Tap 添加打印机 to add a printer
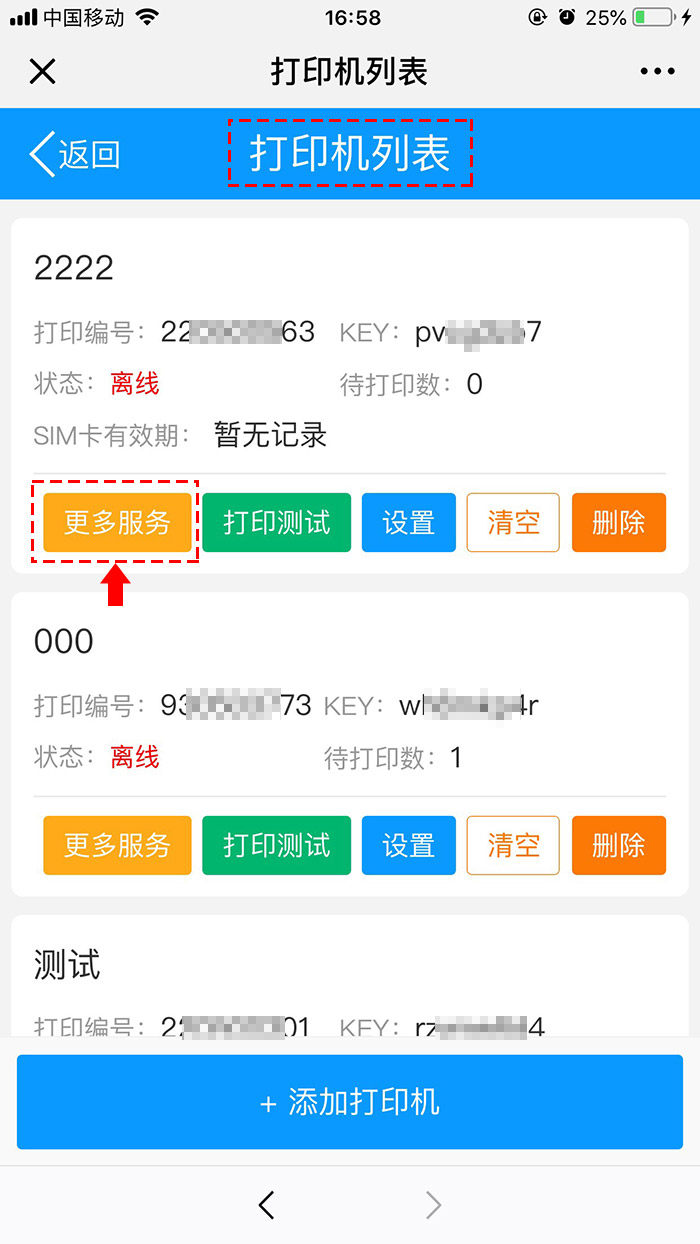Viewport: 700px width, 1244px height. click(x=350, y=1102)
